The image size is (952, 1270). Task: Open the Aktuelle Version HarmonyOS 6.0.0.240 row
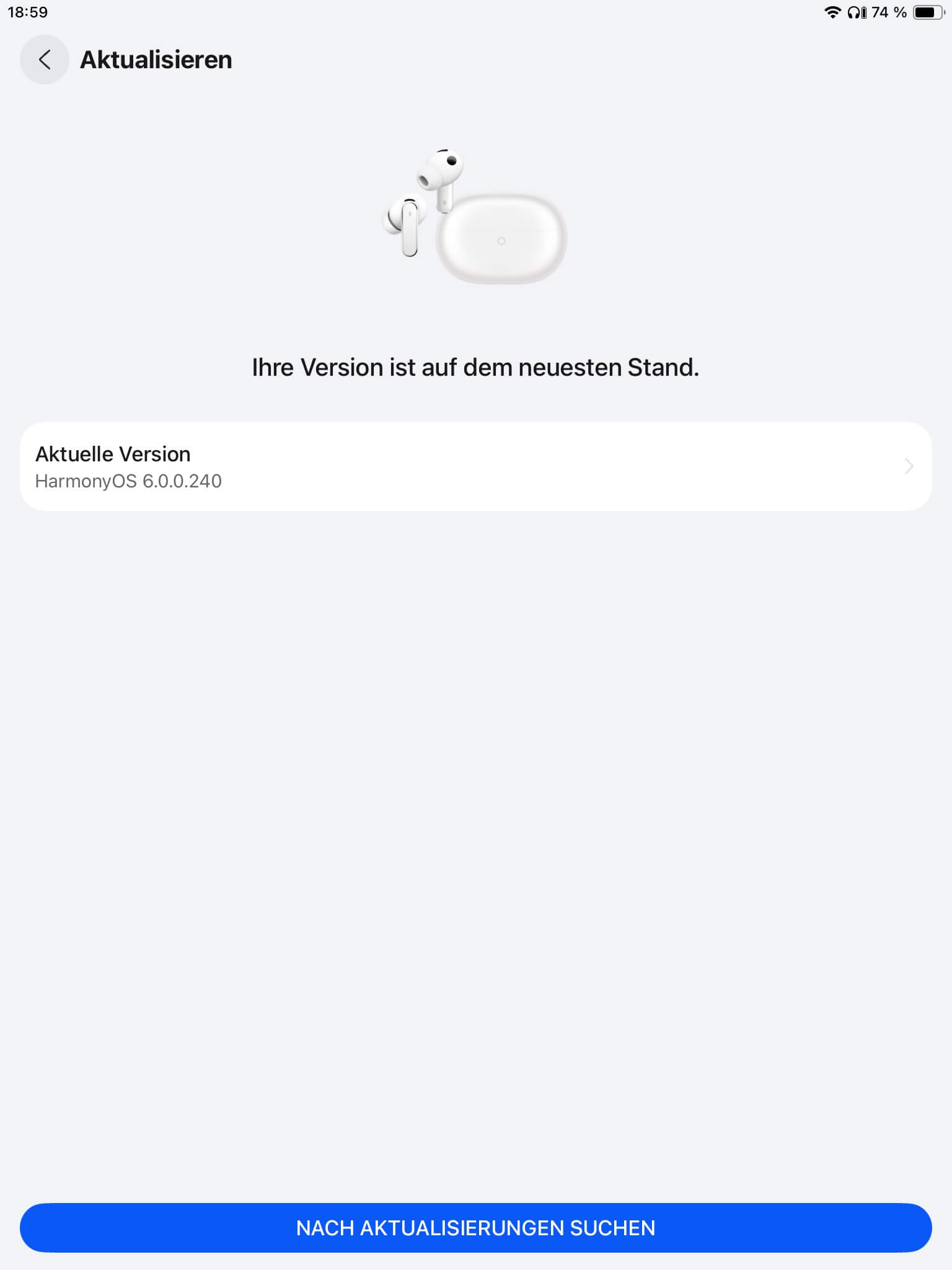click(475, 466)
